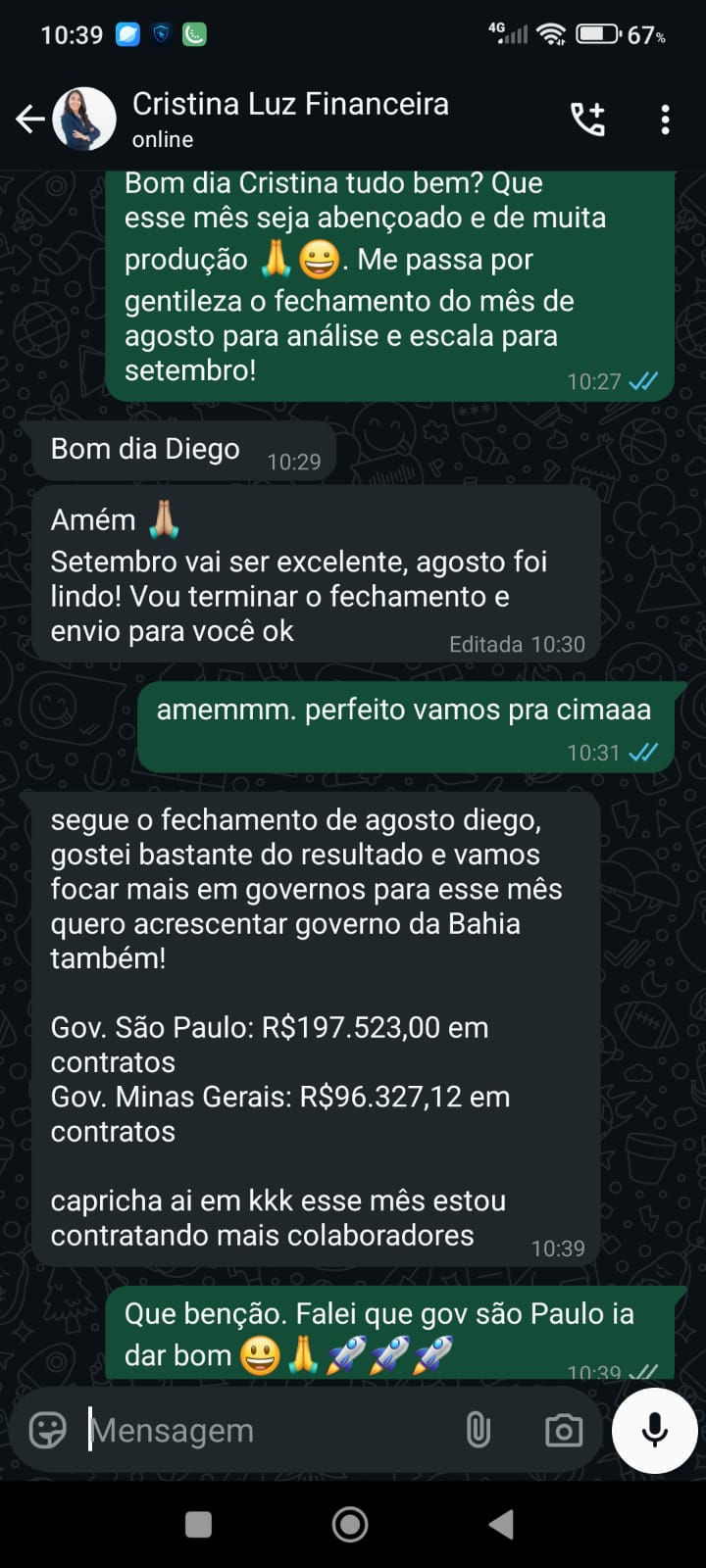Open the camera from message bar
This screenshot has width=706, height=1568.
click(563, 1431)
